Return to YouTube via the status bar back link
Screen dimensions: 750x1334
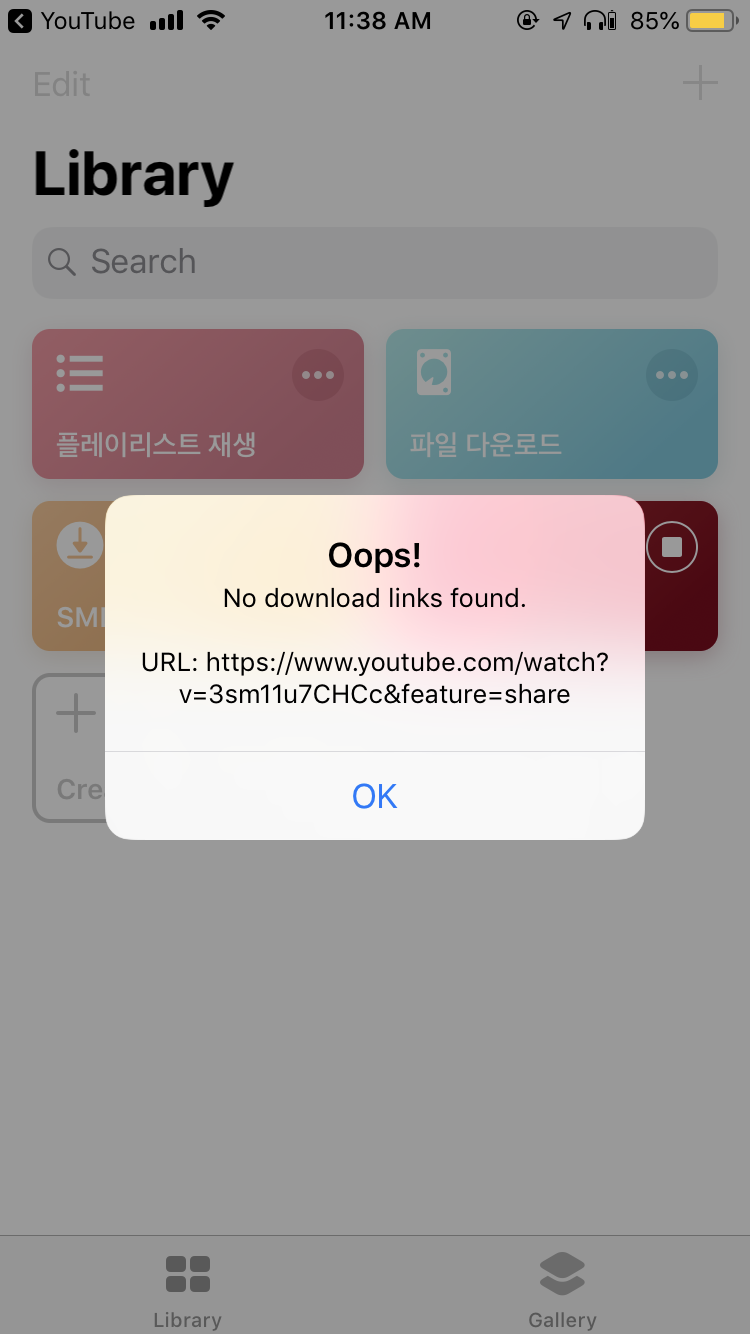(x=71, y=20)
